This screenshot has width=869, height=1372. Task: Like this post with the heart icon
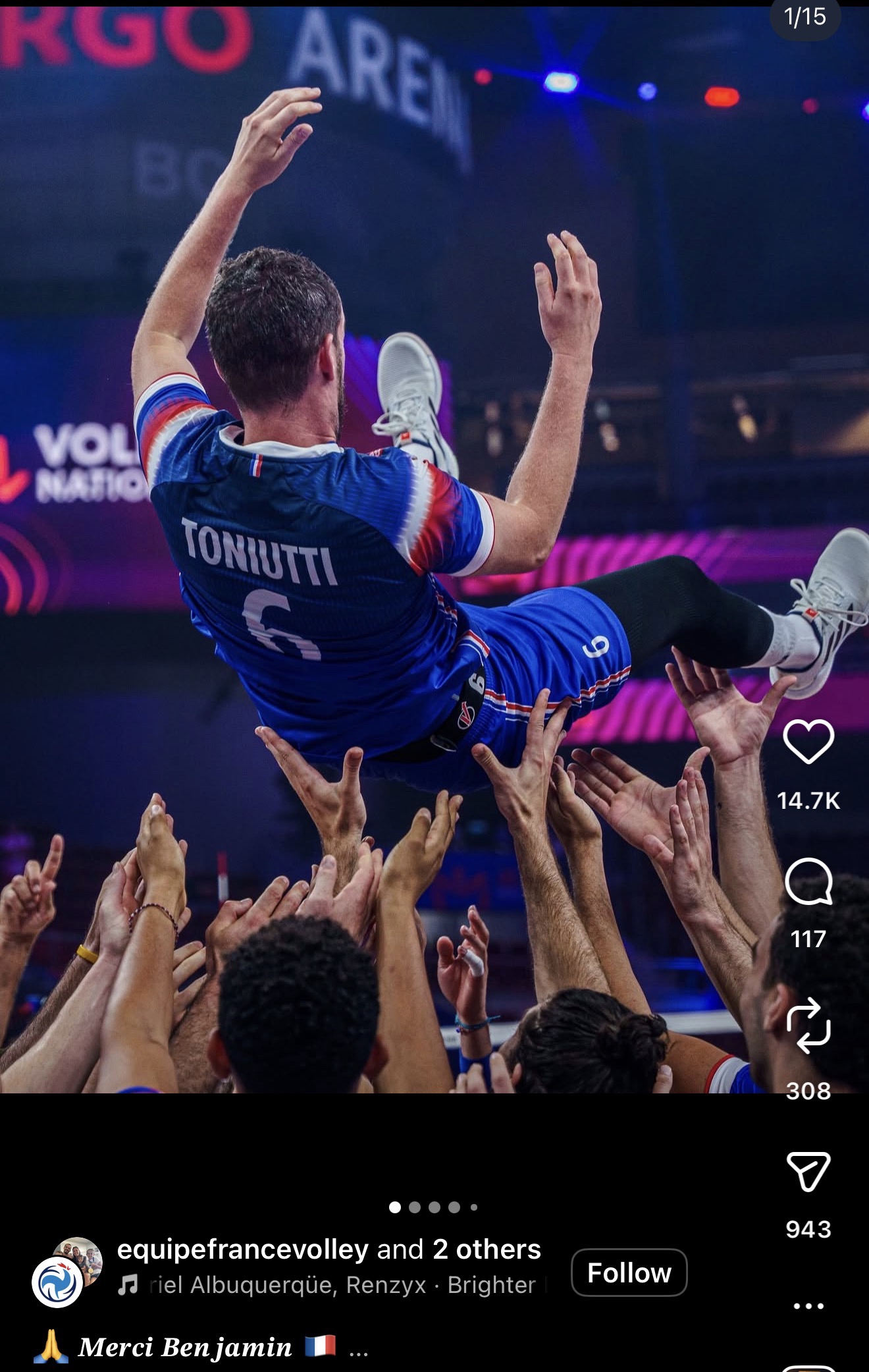tap(808, 741)
